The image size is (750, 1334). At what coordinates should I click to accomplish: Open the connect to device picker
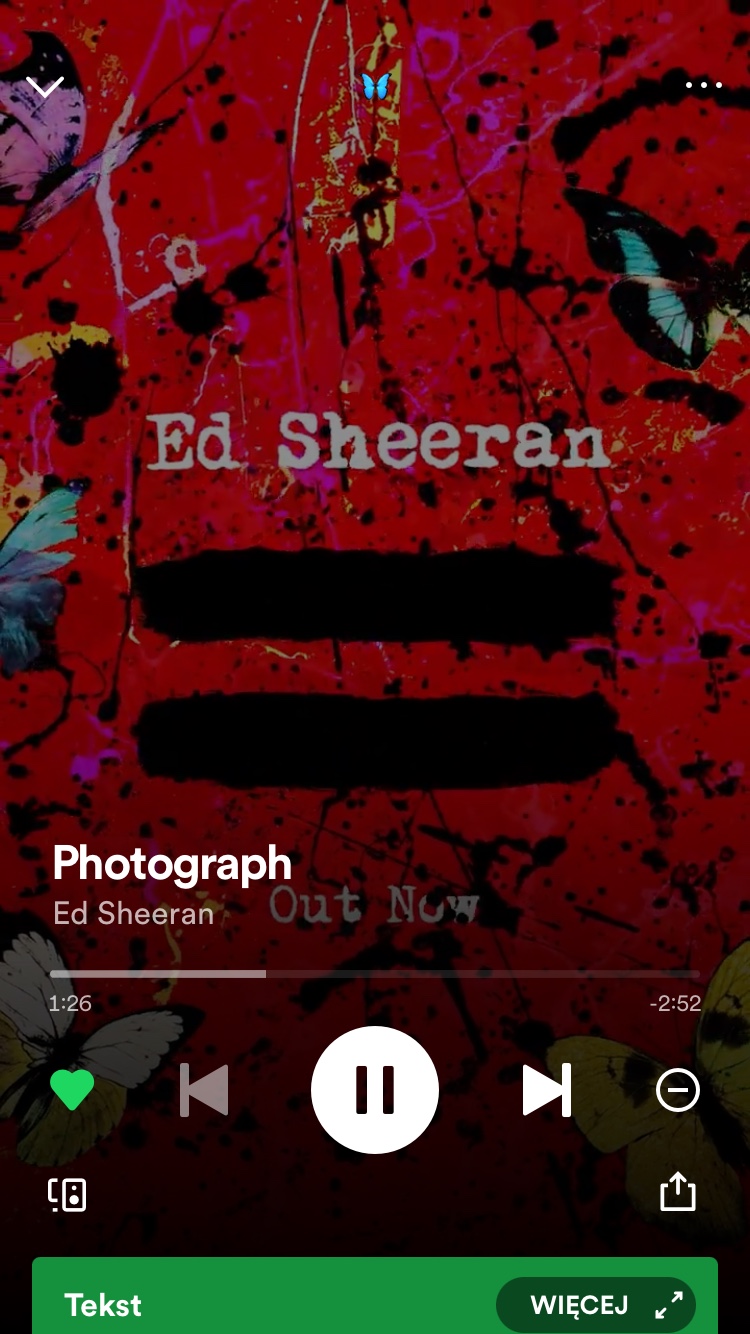tap(67, 1195)
